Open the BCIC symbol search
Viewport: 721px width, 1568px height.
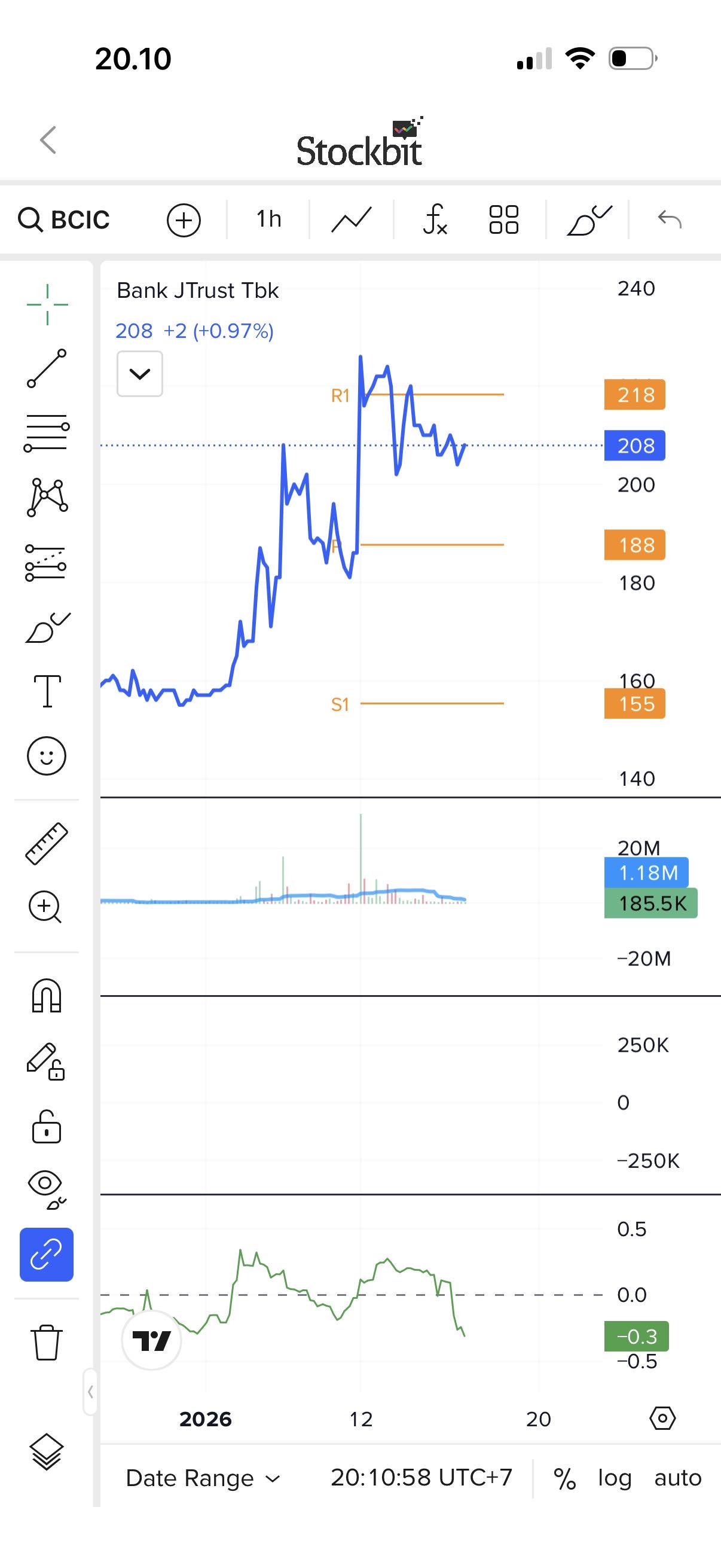[x=65, y=219]
